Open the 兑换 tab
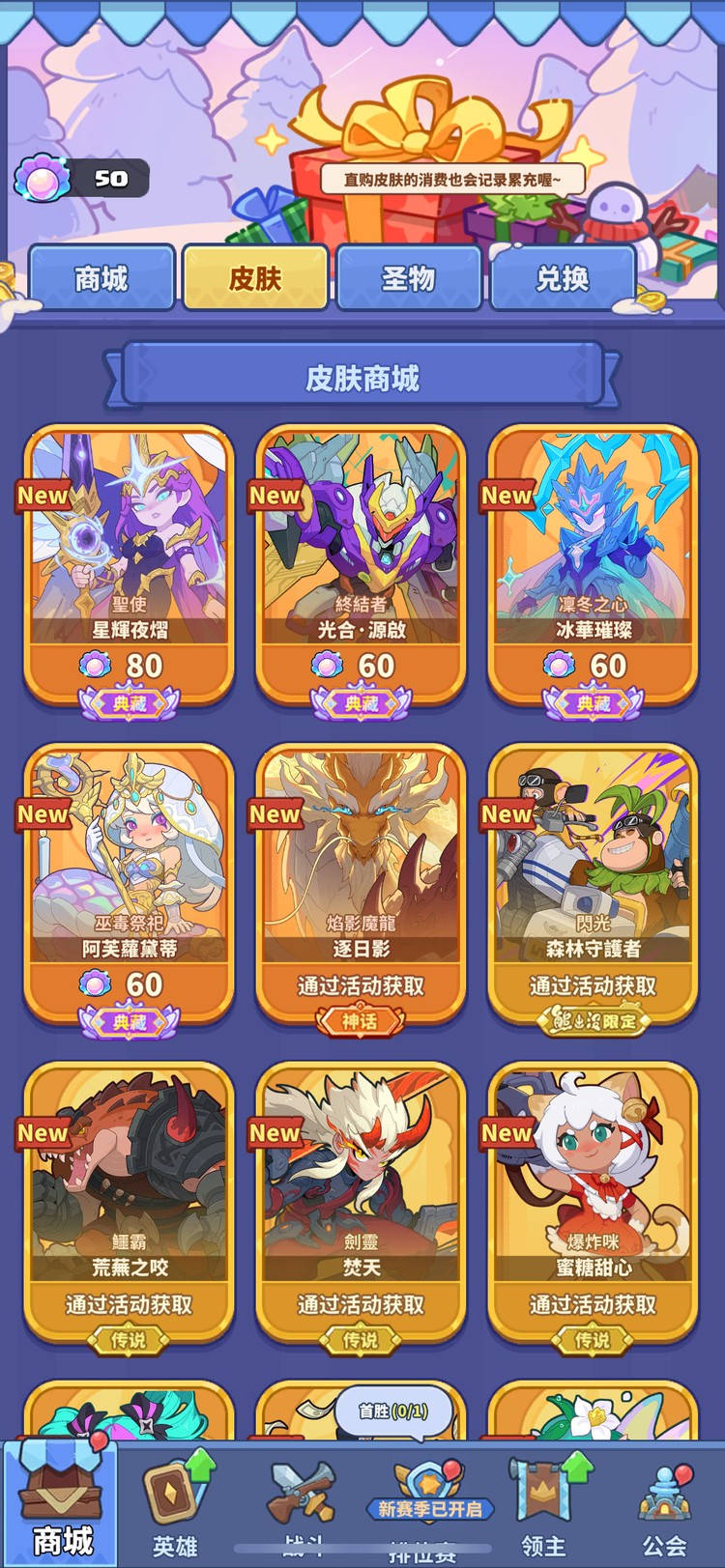725x1568 pixels. (x=563, y=278)
